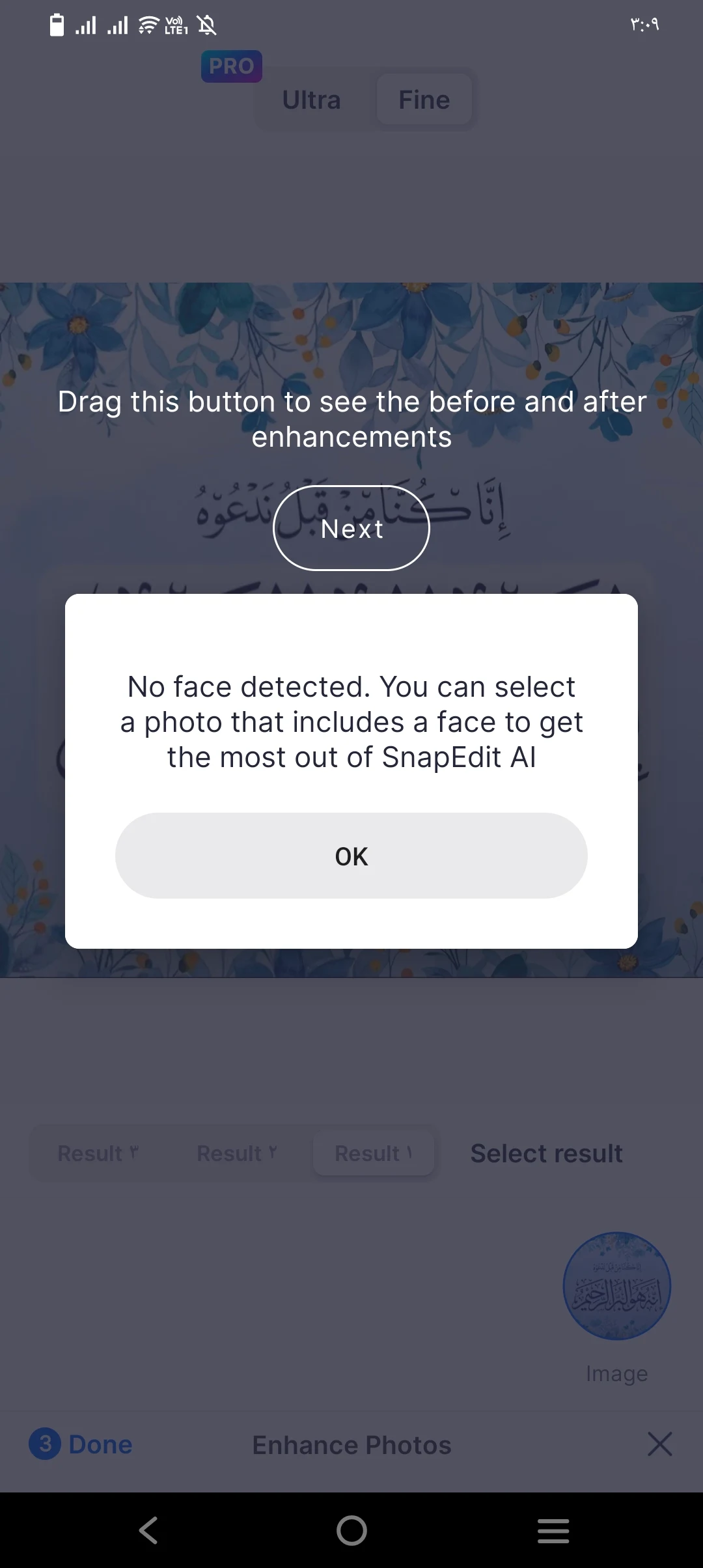Tap OK to dismiss the no-face dialog
The width and height of the screenshot is (703, 1568).
pos(351,856)
